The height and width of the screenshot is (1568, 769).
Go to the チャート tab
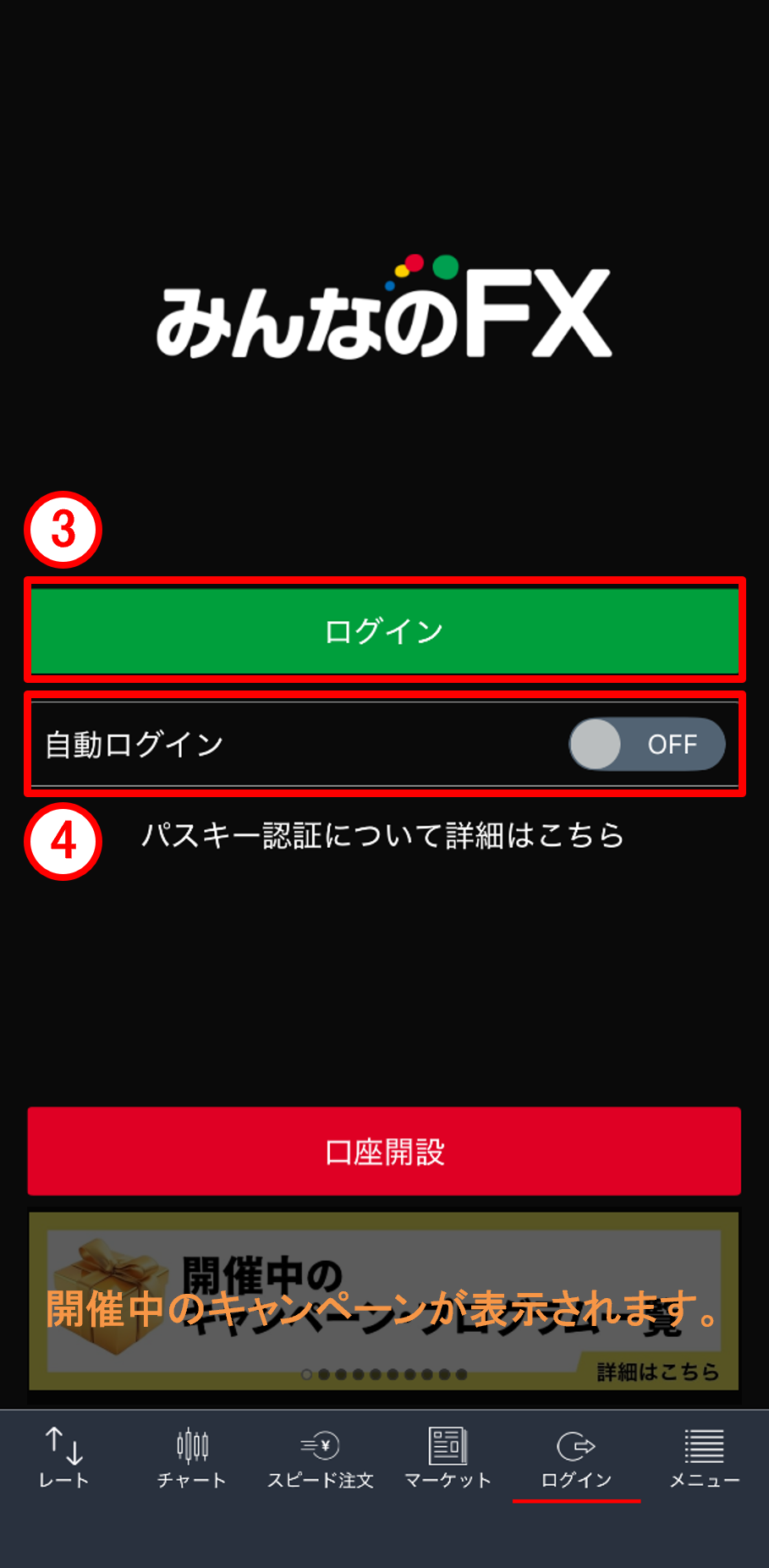[192, 1457]
